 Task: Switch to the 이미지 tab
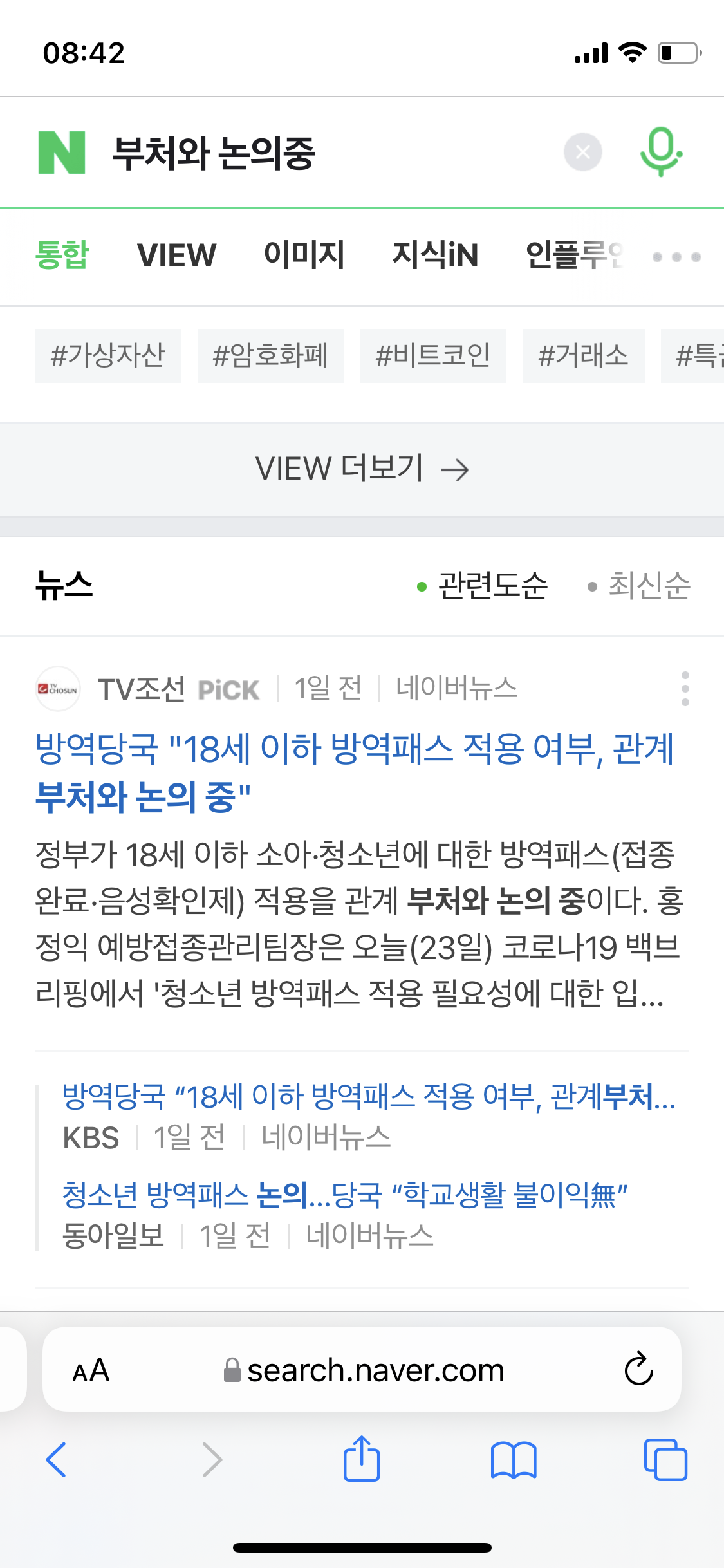pyautogui.click(x=304, y=255)
